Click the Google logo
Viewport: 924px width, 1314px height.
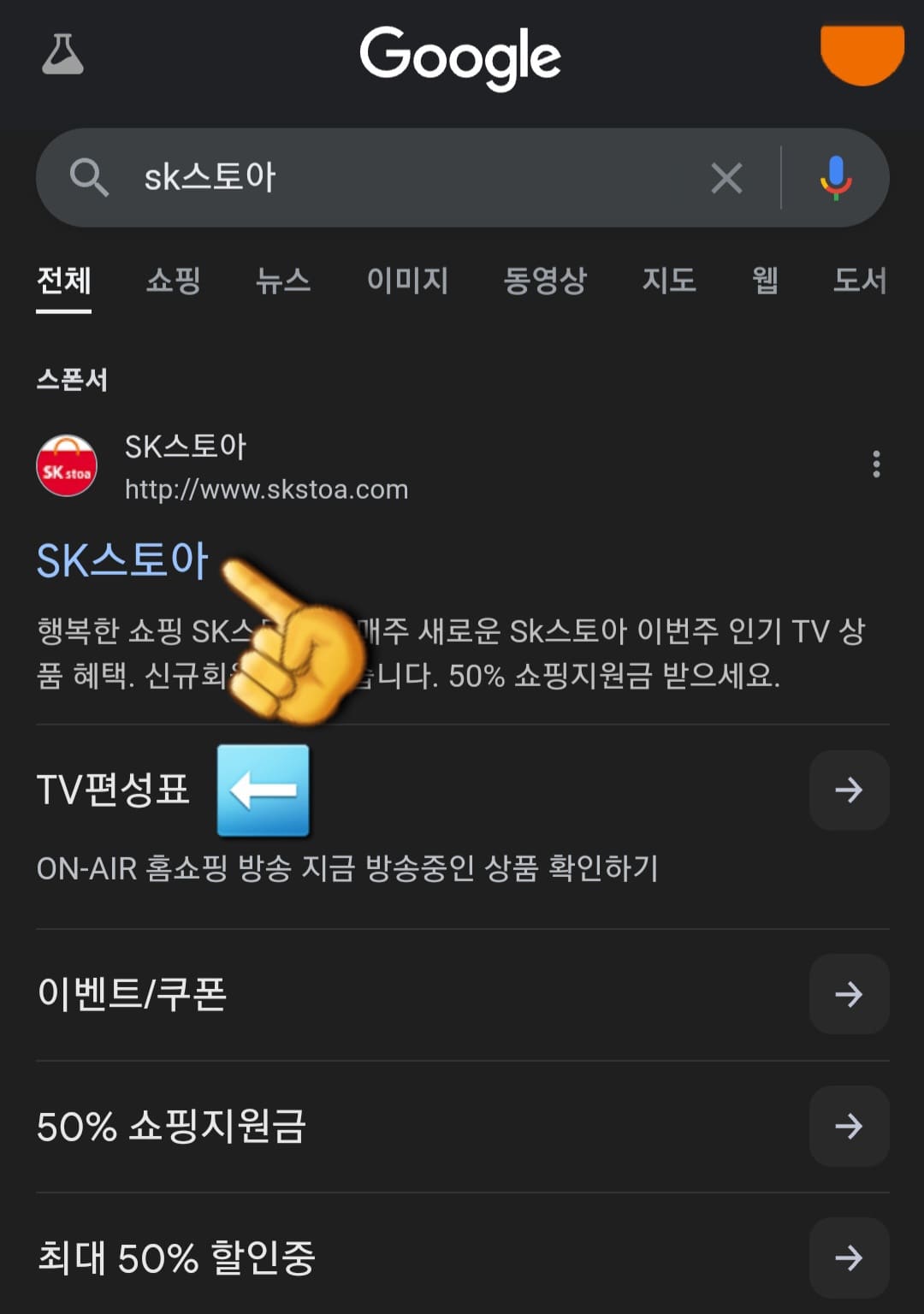click(x=462, y=55)
